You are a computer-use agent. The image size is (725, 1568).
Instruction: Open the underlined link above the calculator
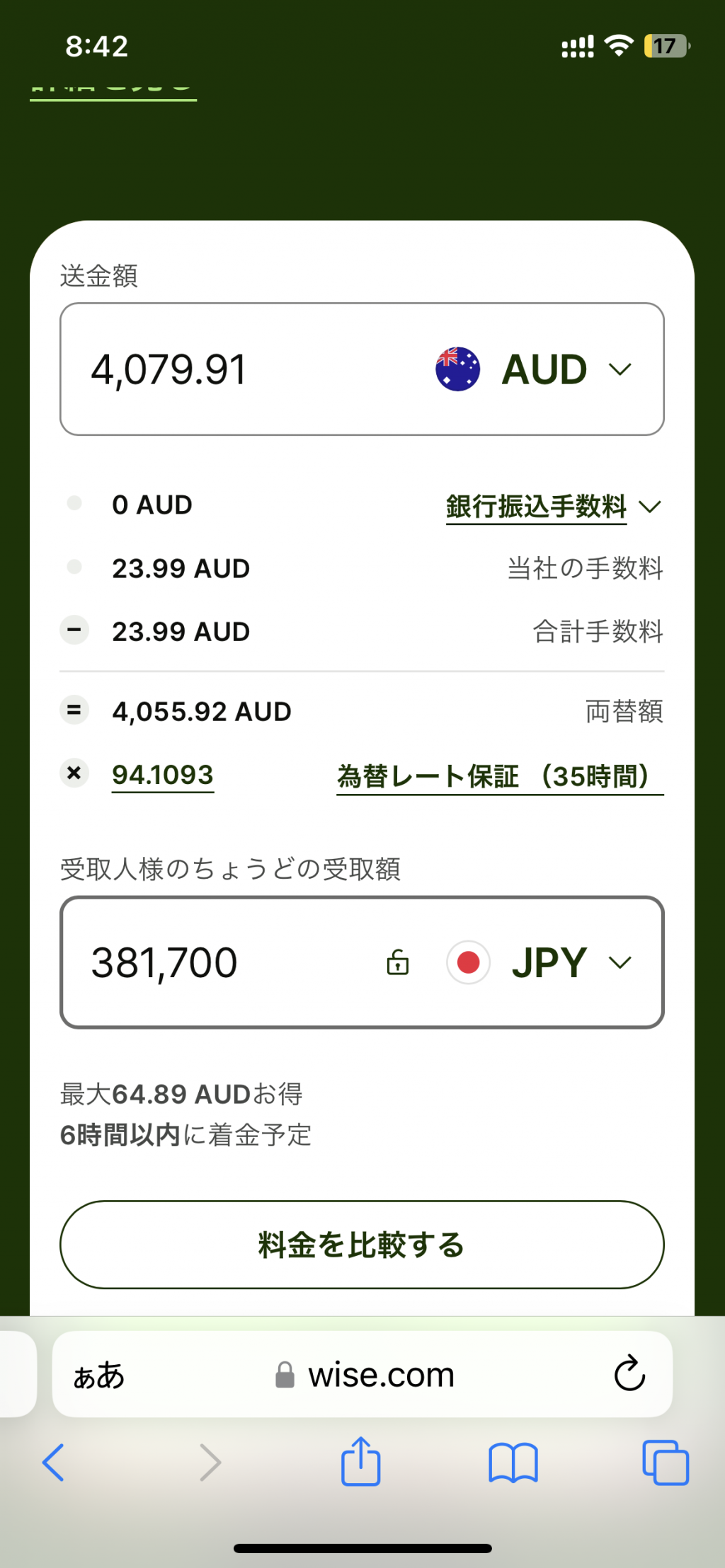click(x=113, y=91)
